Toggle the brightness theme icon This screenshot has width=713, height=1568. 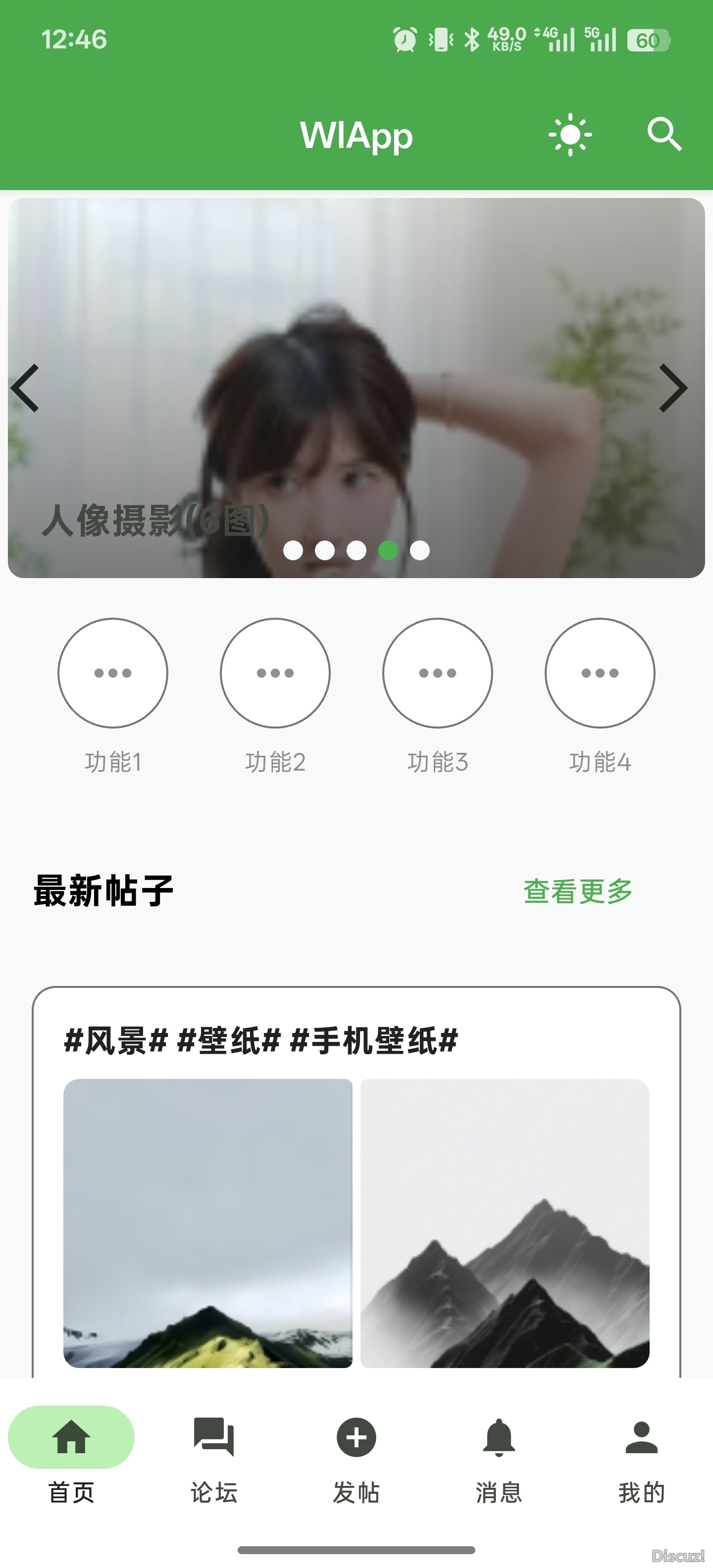click(570, 135)
